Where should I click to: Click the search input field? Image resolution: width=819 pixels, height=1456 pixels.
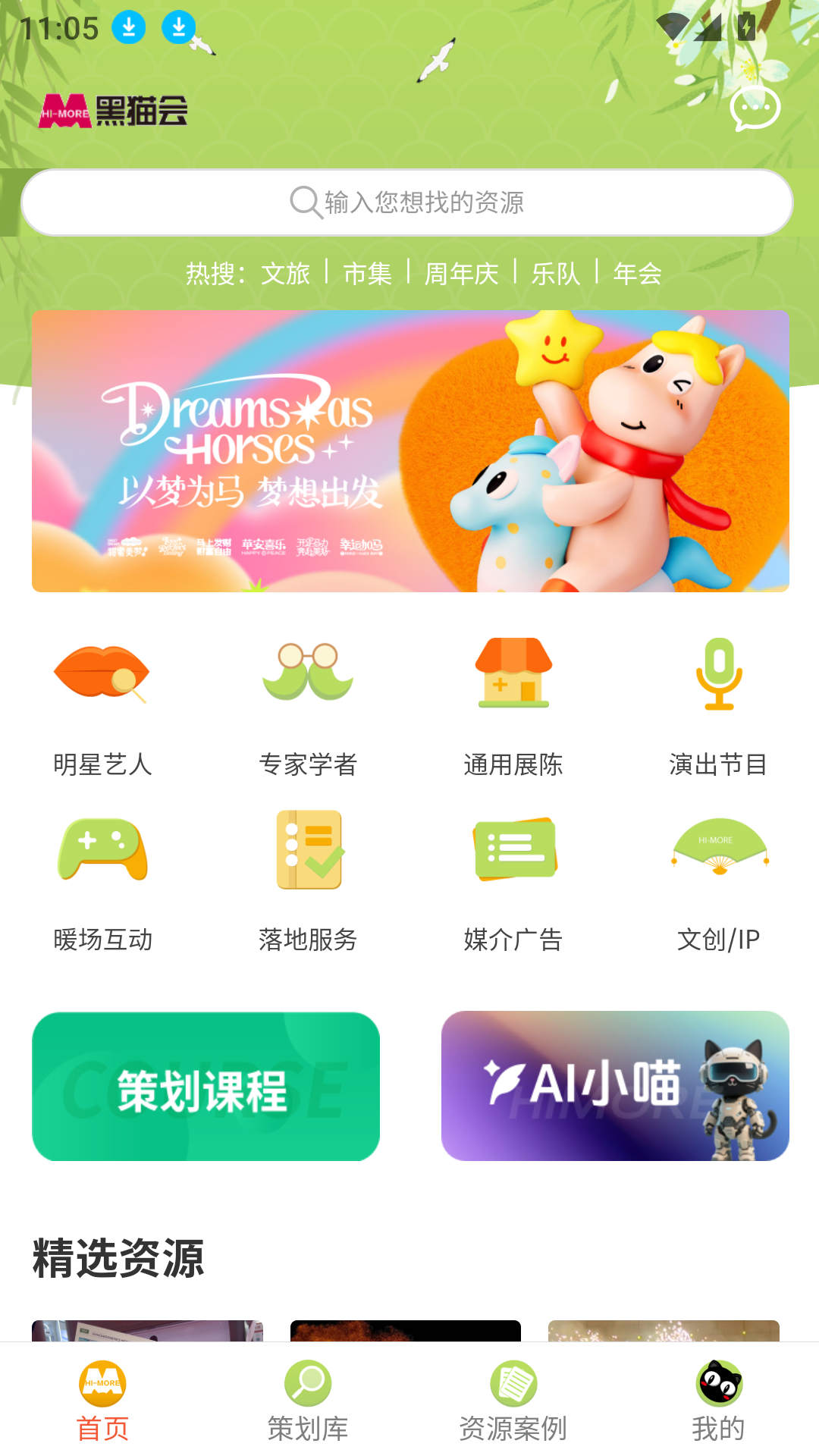pos(409,202)
